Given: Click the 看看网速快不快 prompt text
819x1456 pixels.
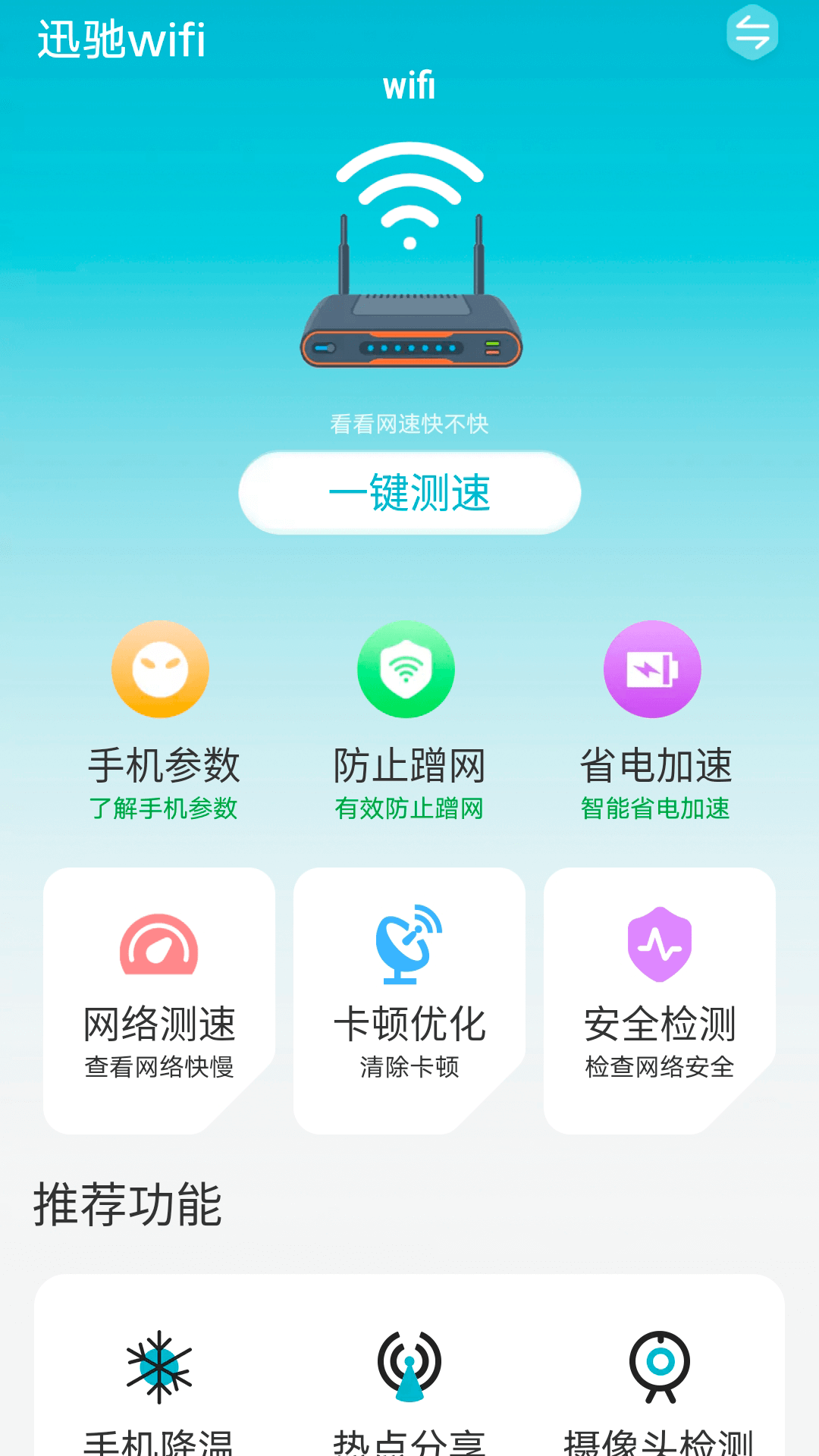Looking at the screenshot, I should coord(409,425).
